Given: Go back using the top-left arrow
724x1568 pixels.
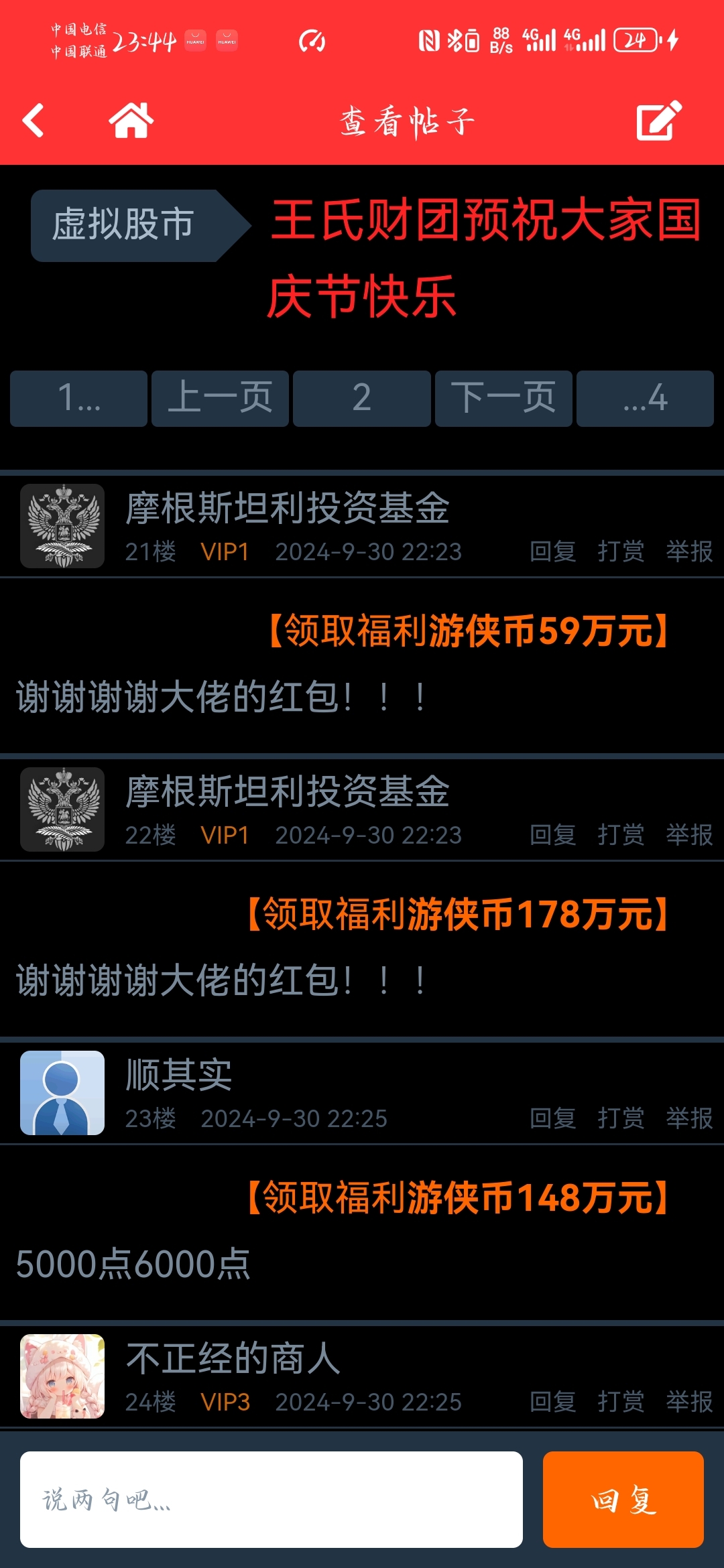Looking at the screenshot, I should pos(33,121).
